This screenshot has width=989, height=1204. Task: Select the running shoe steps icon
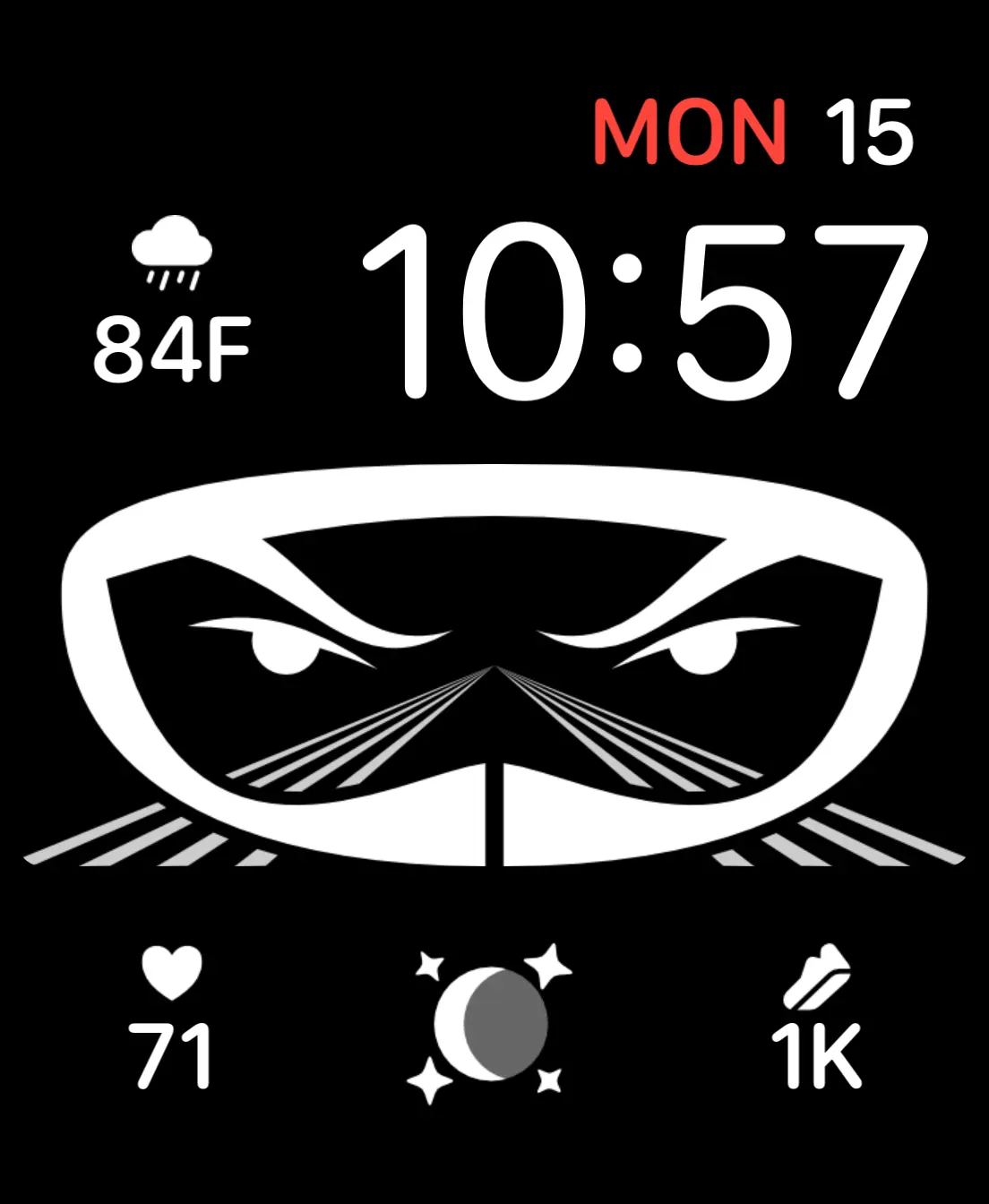(815, 976)
